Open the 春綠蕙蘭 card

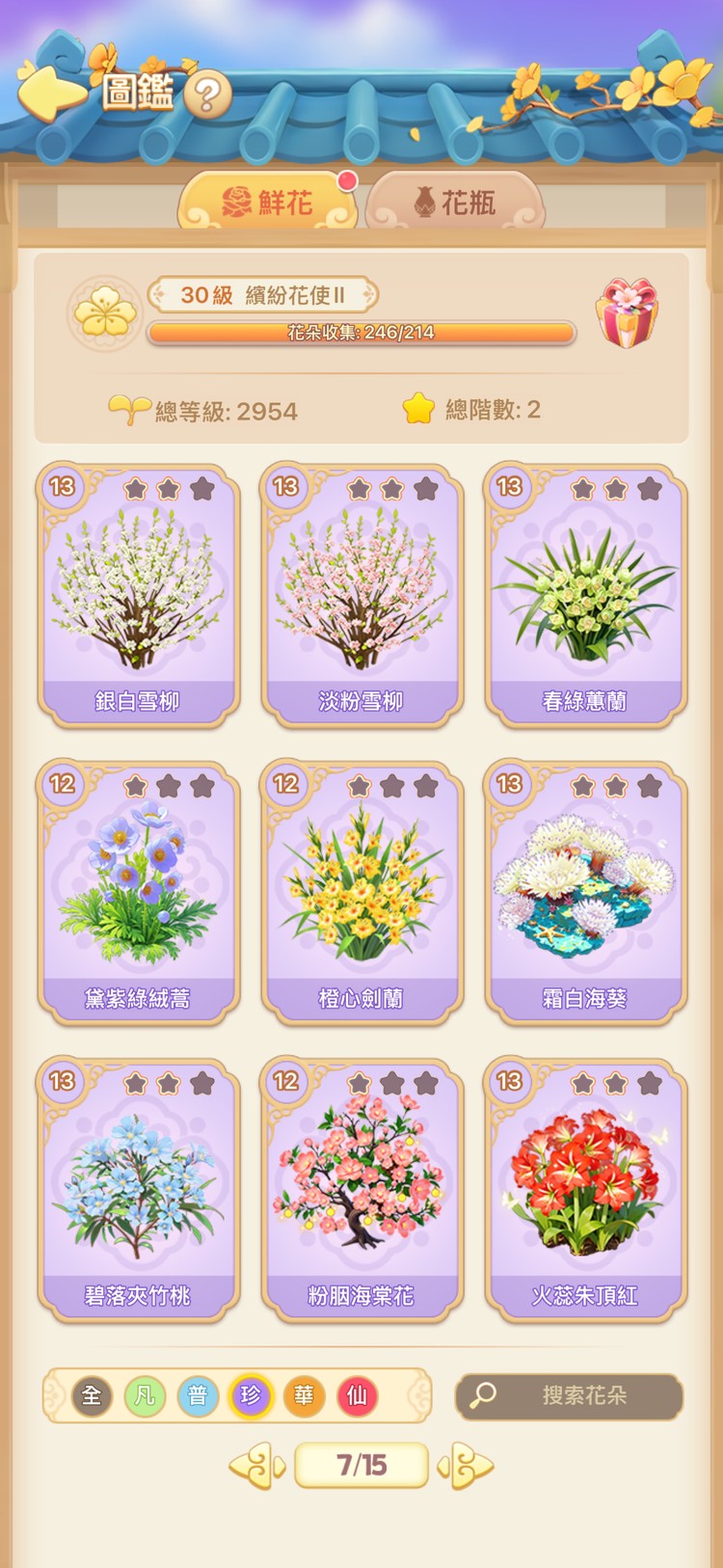click(x=585, y=595)
